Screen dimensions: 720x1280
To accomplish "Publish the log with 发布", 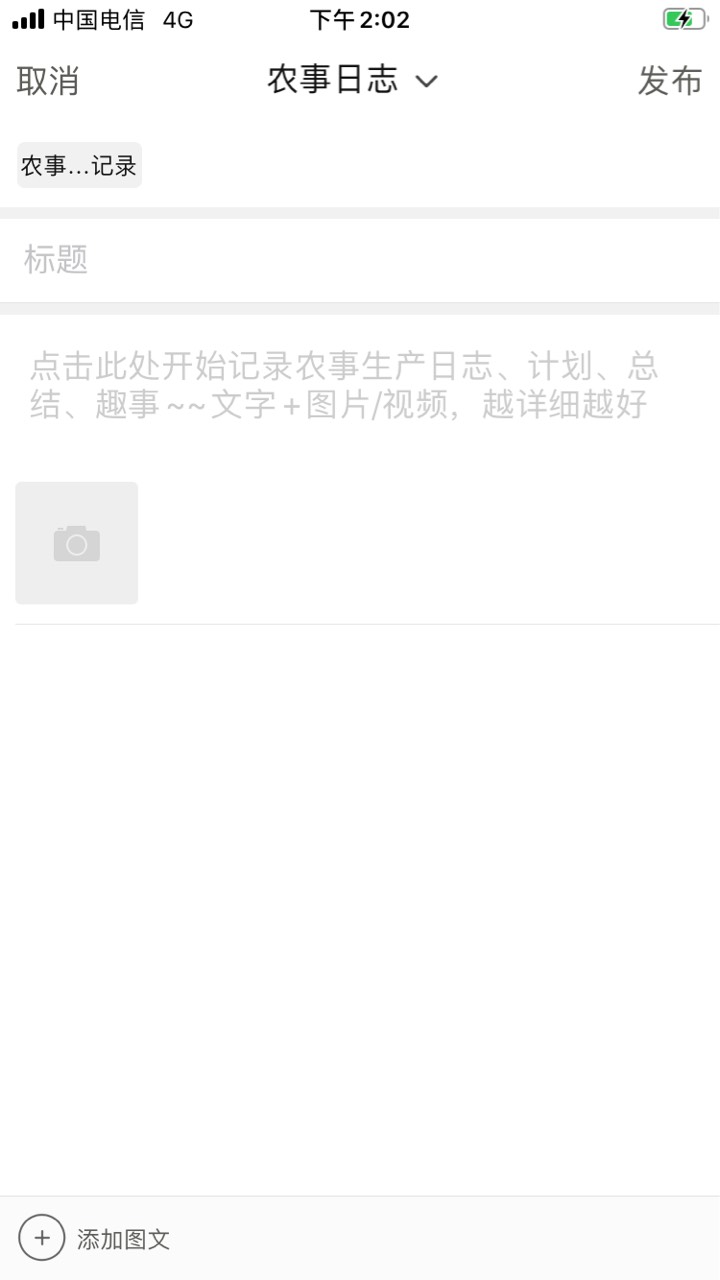I will (x=670, y=81).
